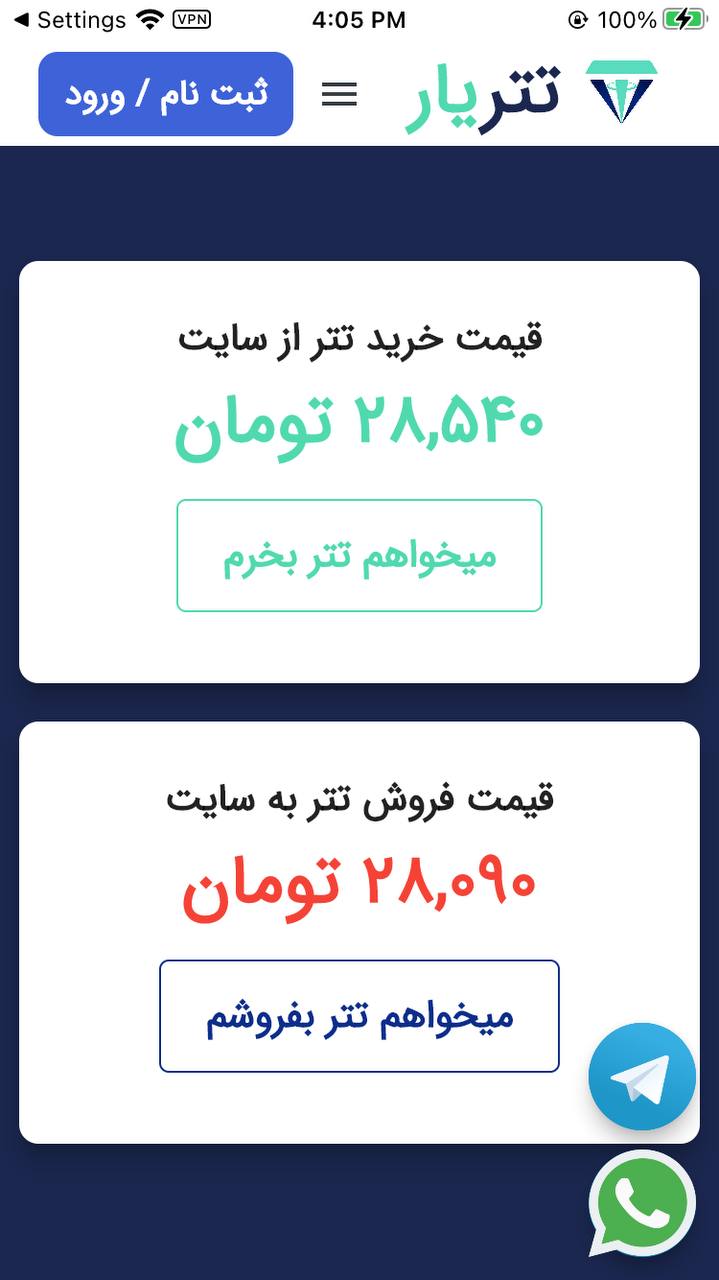Tap the ثبت نام / ورود button
Viewport: 719px width, 1280px height.
166,94
